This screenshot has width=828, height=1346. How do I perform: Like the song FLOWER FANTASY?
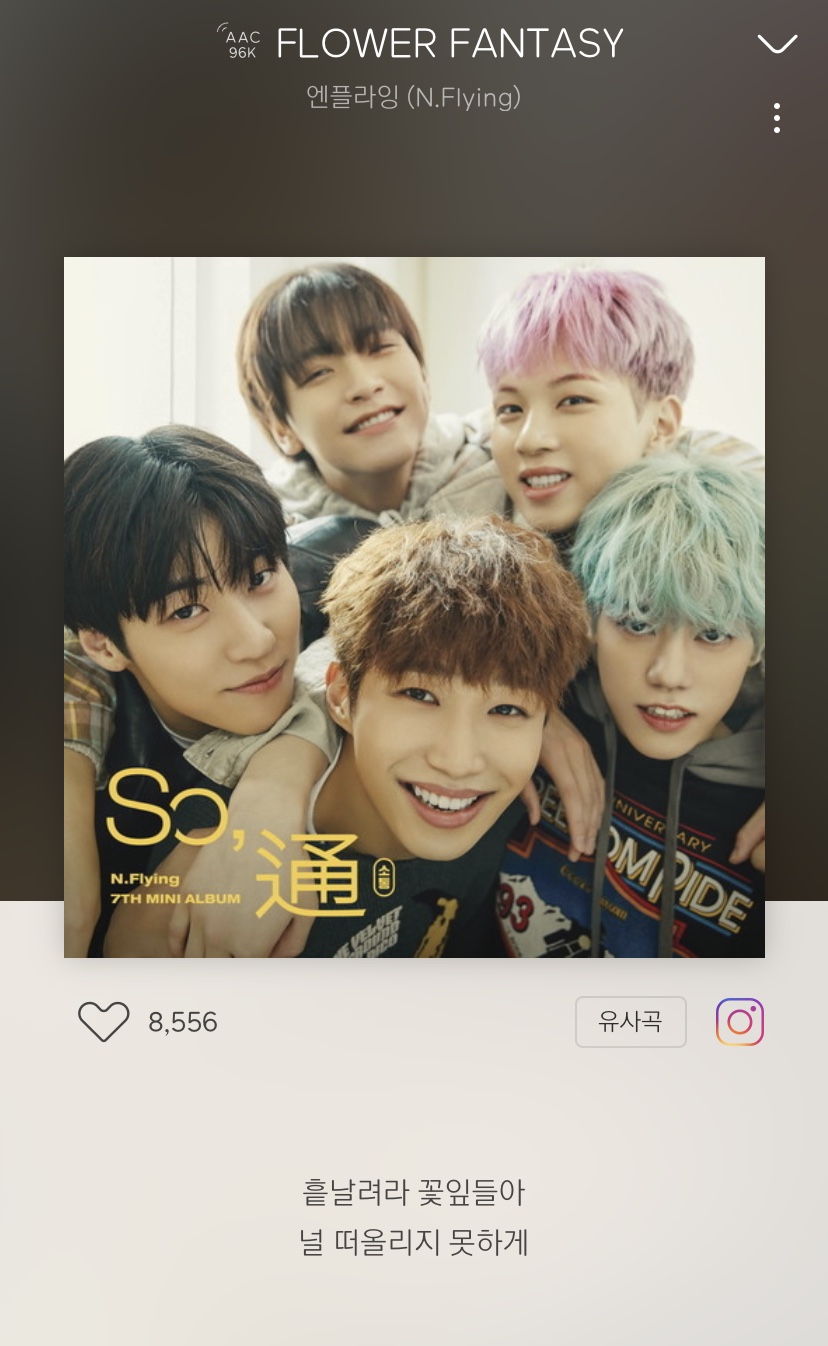104,1021
